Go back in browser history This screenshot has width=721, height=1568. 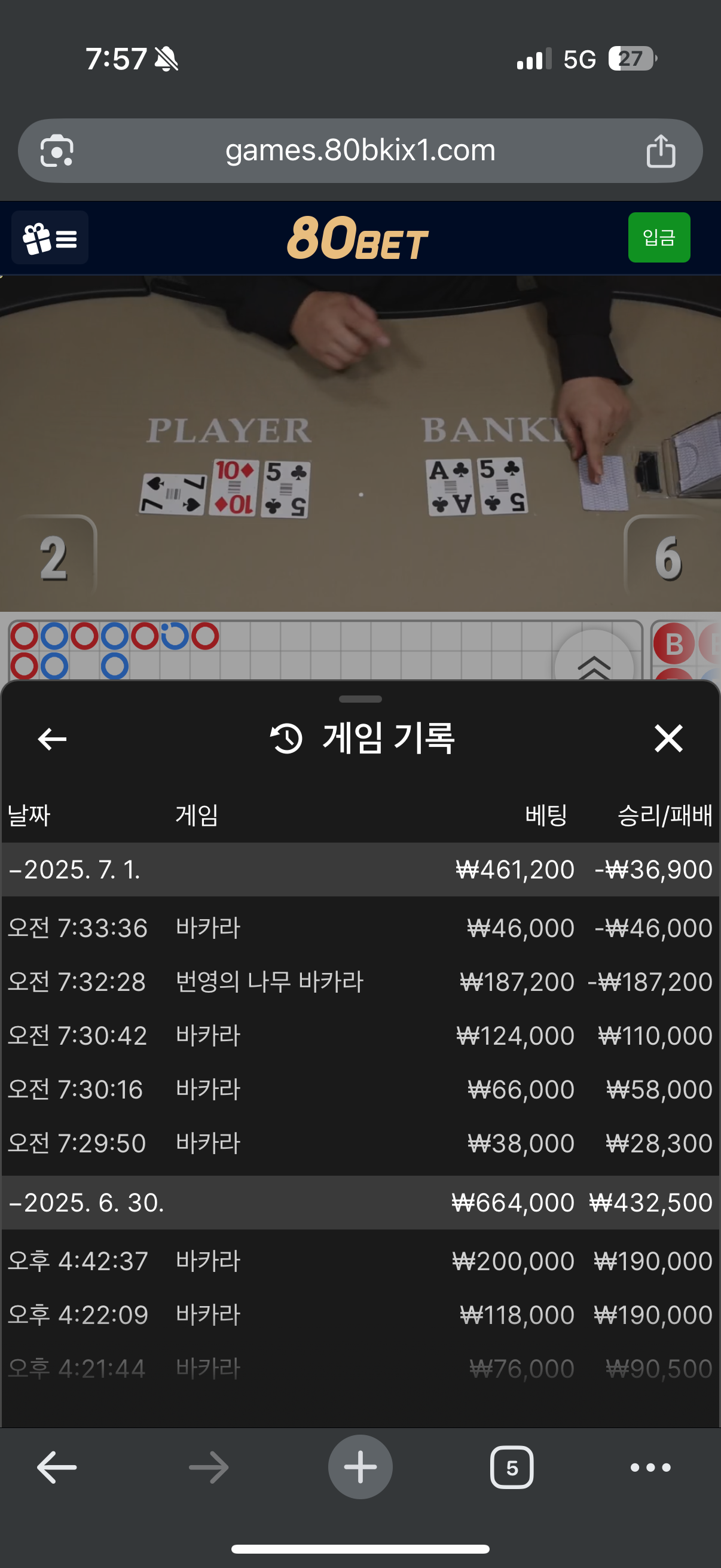point(57,1468)
